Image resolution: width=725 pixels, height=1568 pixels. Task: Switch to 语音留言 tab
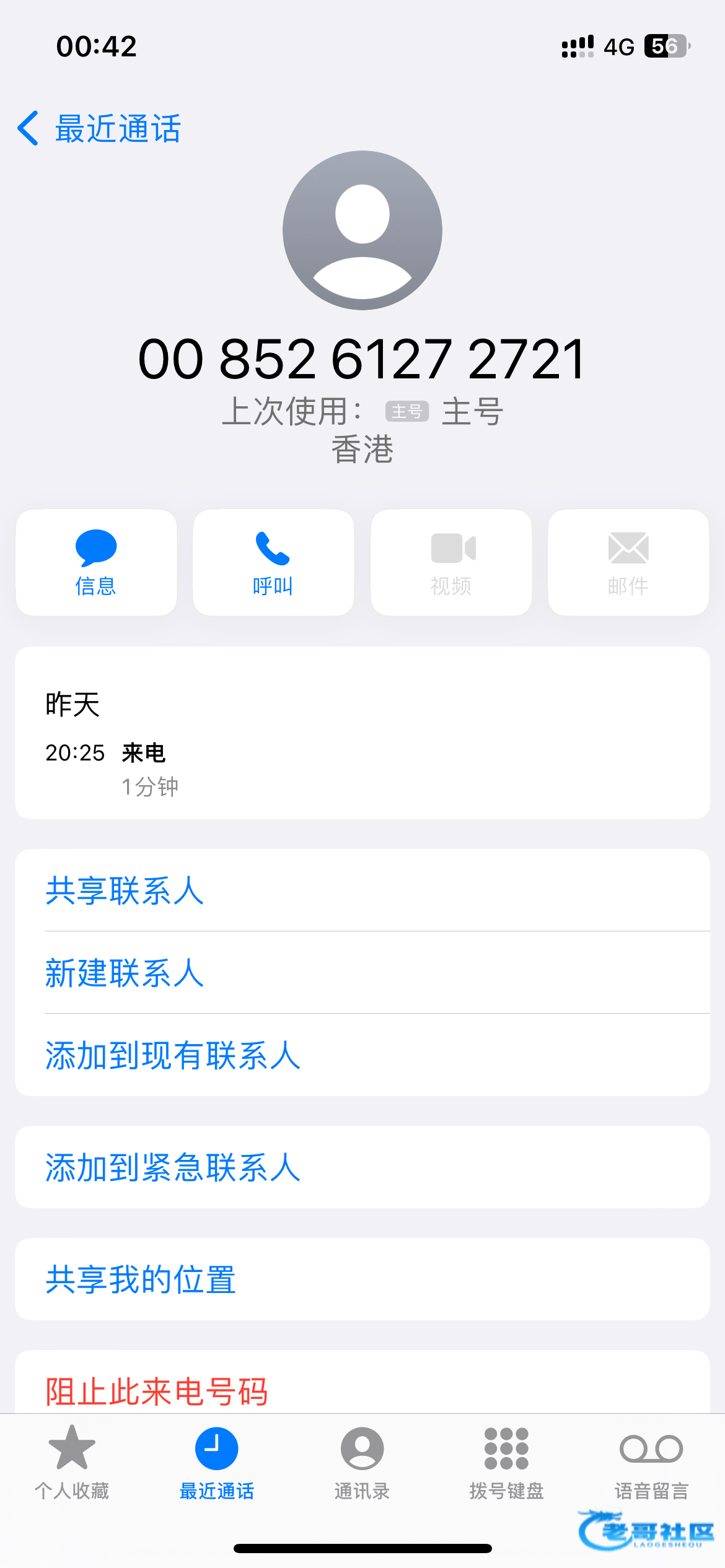651,1461
